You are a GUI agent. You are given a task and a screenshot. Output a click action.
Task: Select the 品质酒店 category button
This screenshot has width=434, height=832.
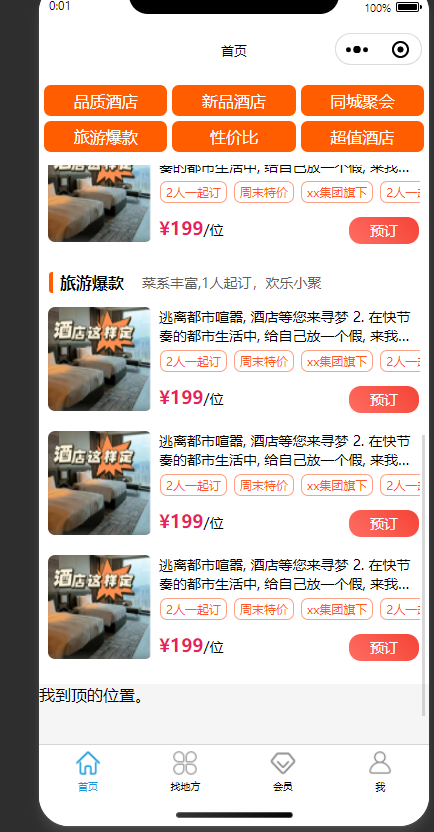[x=106, y=101]
